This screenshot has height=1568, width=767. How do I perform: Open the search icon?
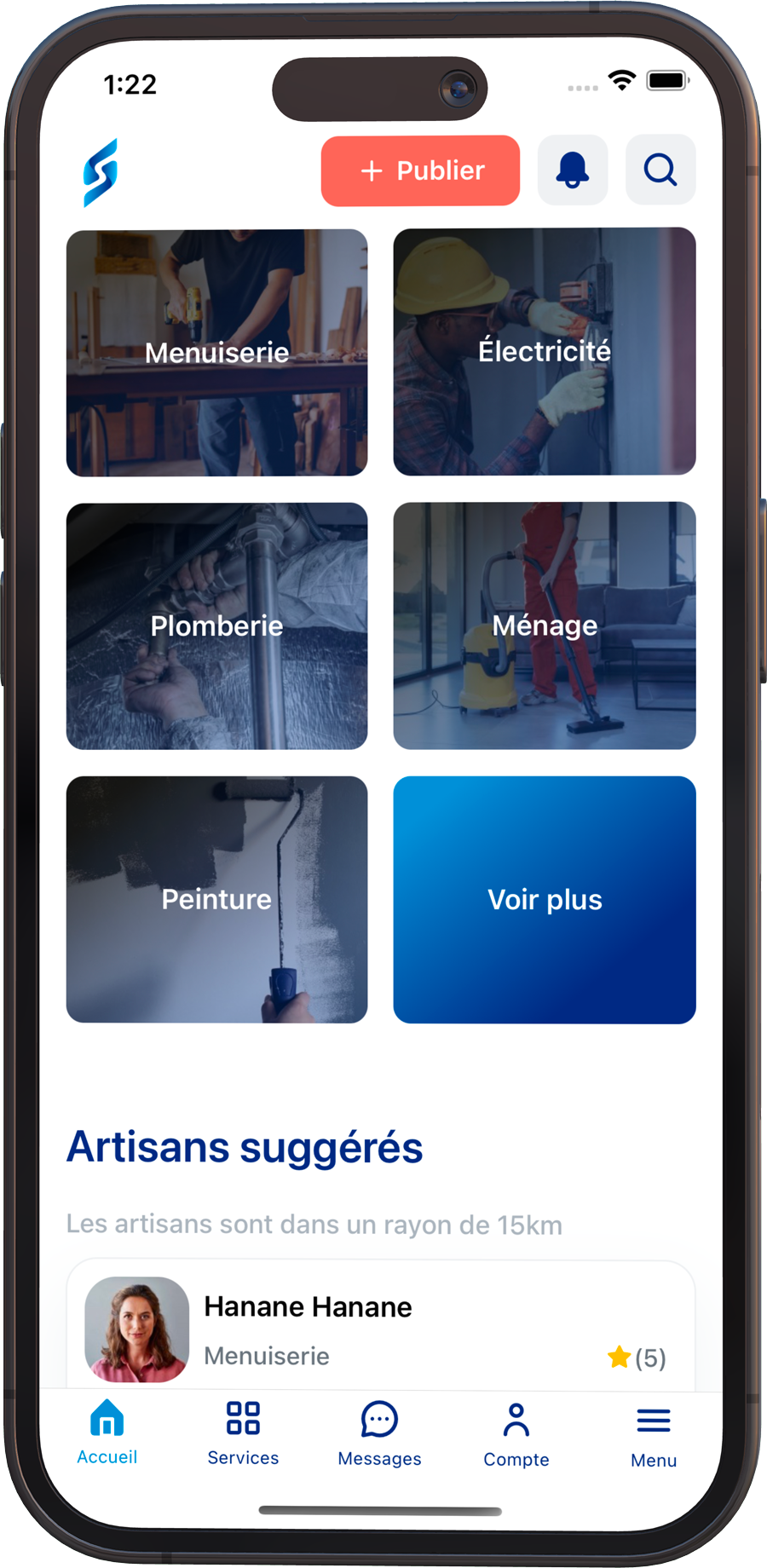click(x=660, y=170)
